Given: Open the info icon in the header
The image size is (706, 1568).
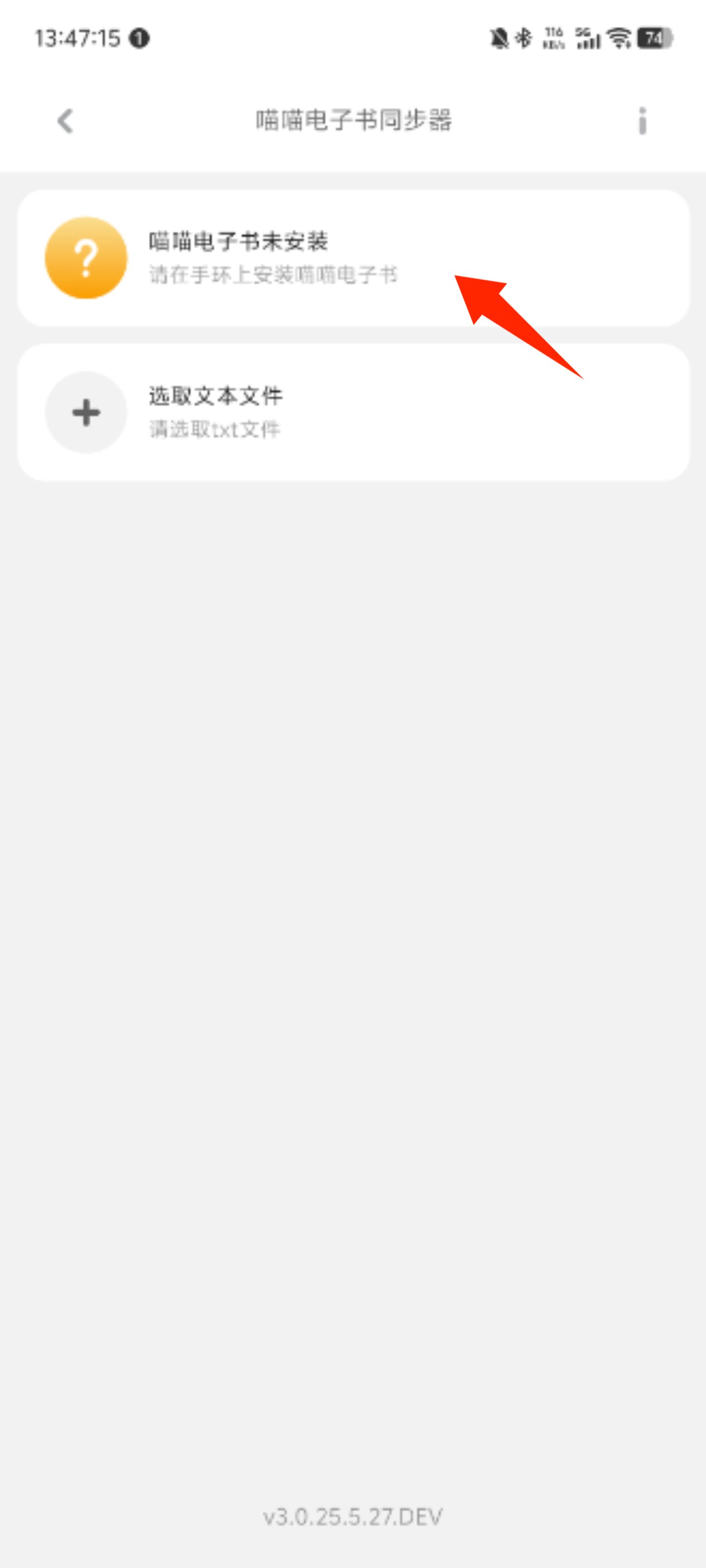Looking at the screenshot, I should pyautogui.click(x=642, y=120).
